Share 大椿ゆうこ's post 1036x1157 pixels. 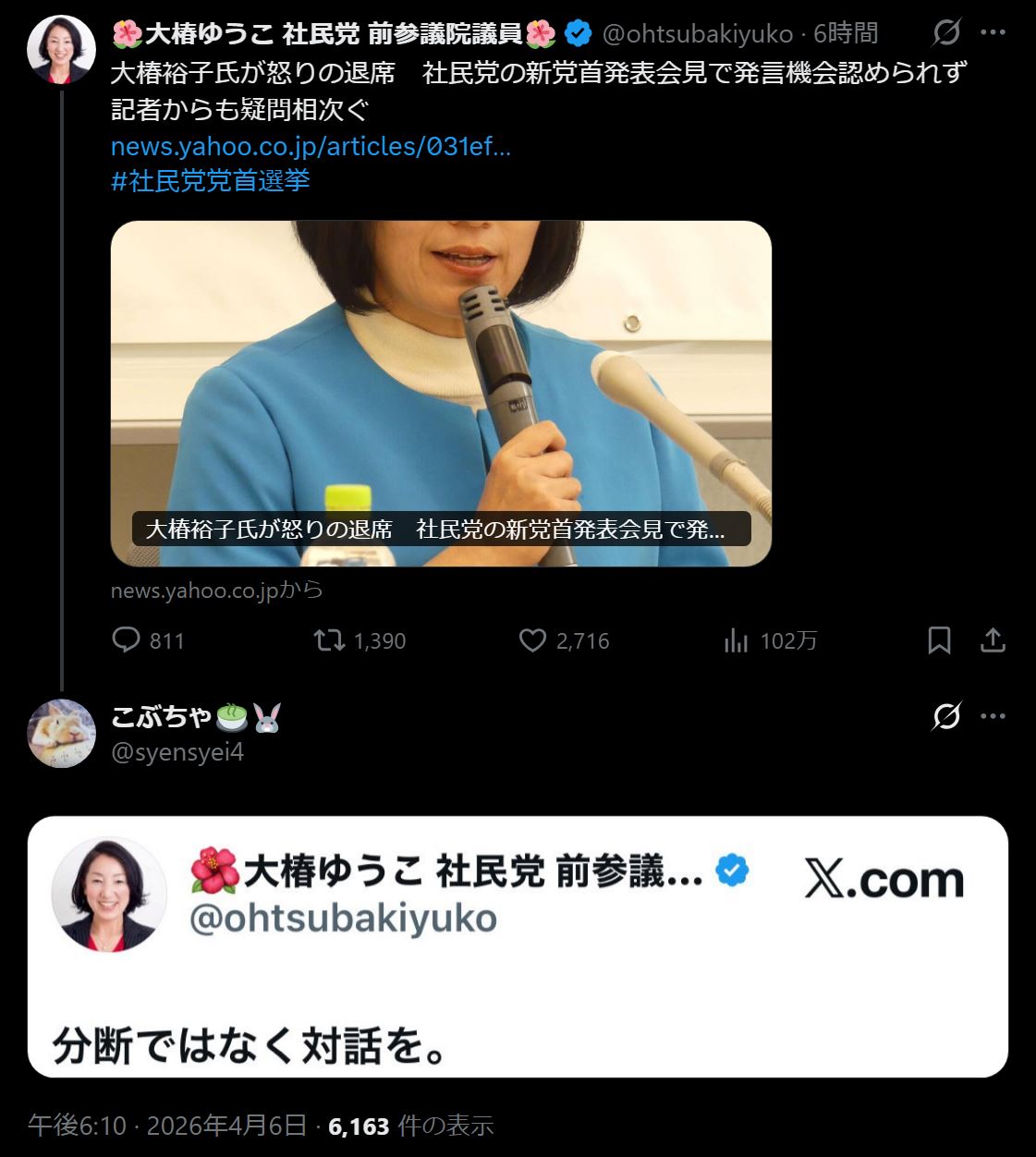(993, 640)
